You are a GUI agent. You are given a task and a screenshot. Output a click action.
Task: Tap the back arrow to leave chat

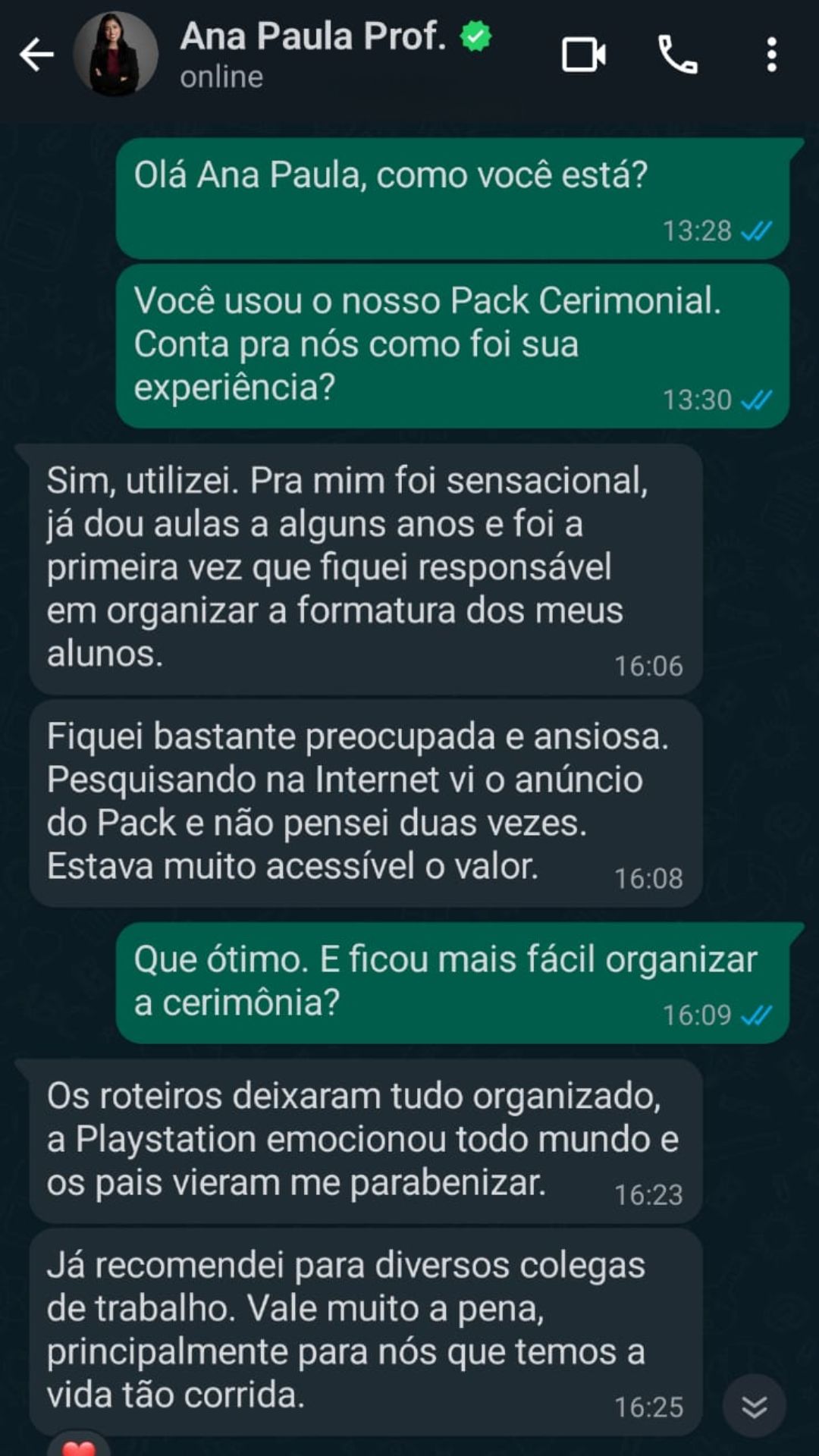click(x=36, y=53)
